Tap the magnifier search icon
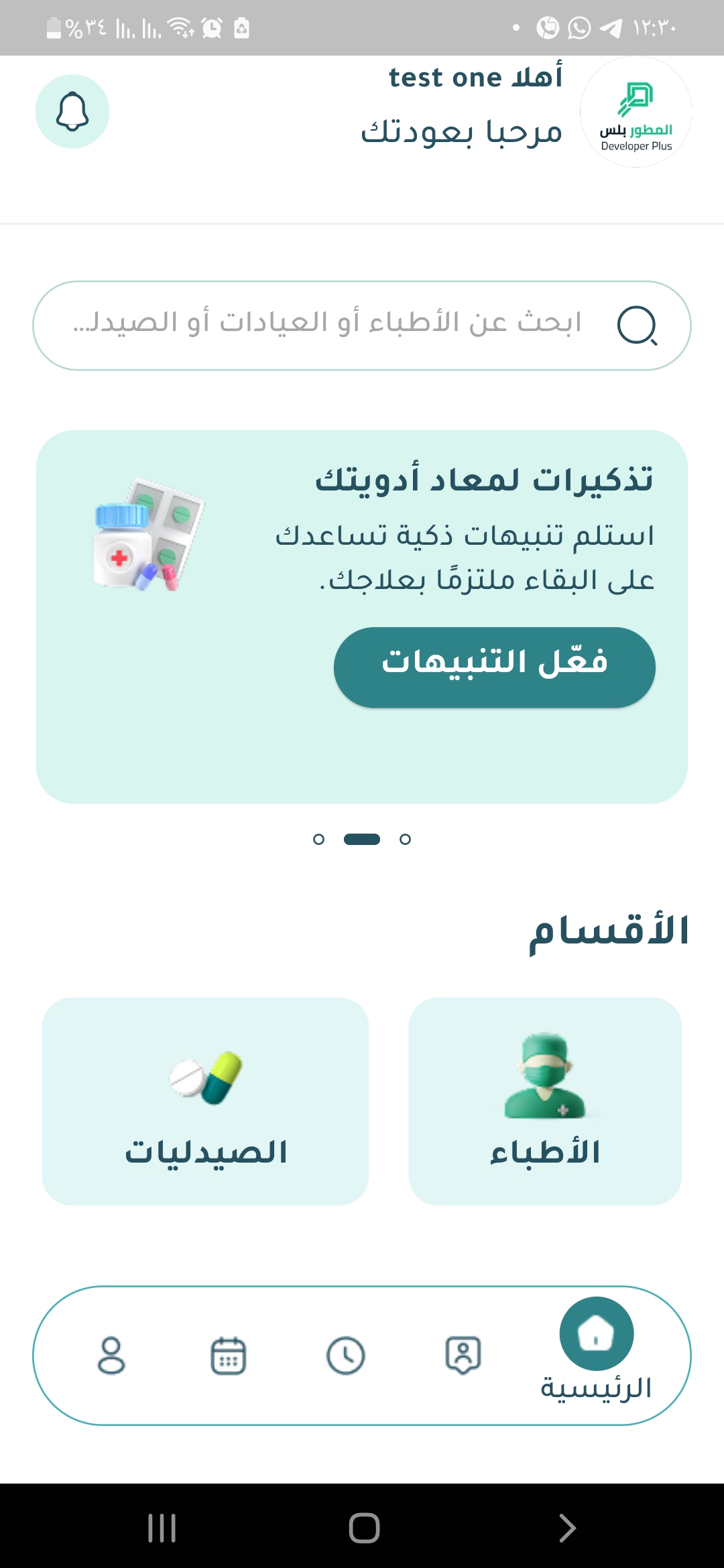Image resolution: width=724 pixels, height=1568 pixels. [637, 326]
